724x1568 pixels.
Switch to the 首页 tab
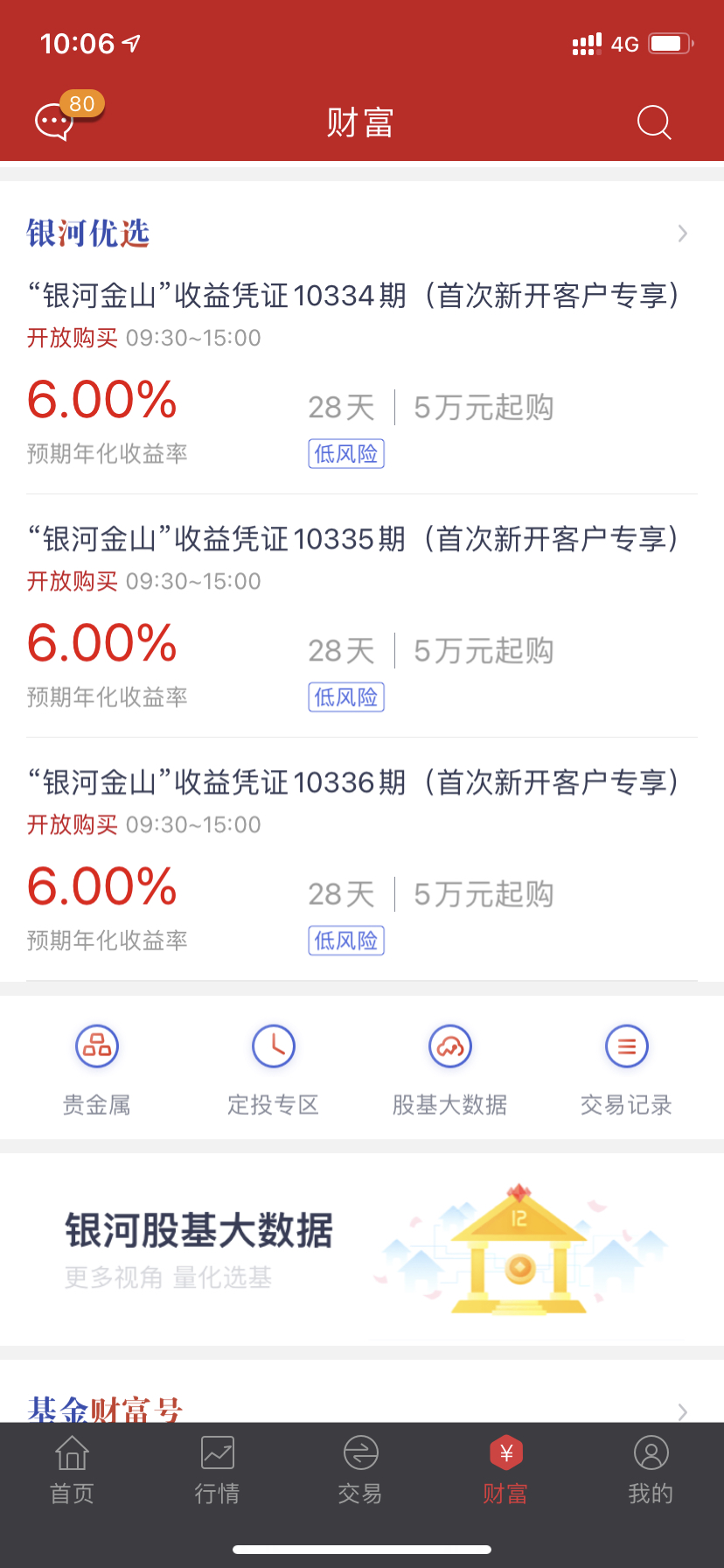point(72,1470)
